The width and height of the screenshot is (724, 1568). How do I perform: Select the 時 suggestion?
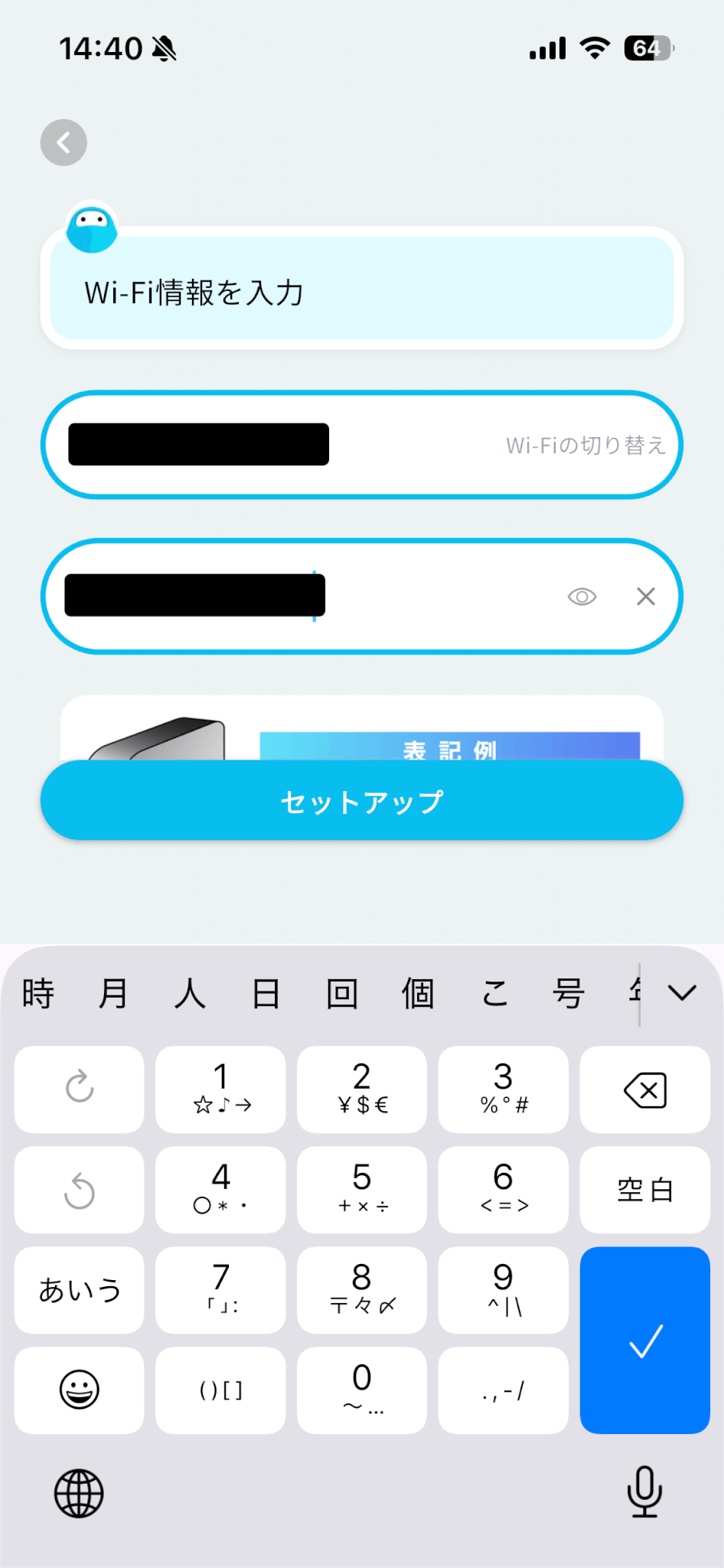(x=38, y=993)
